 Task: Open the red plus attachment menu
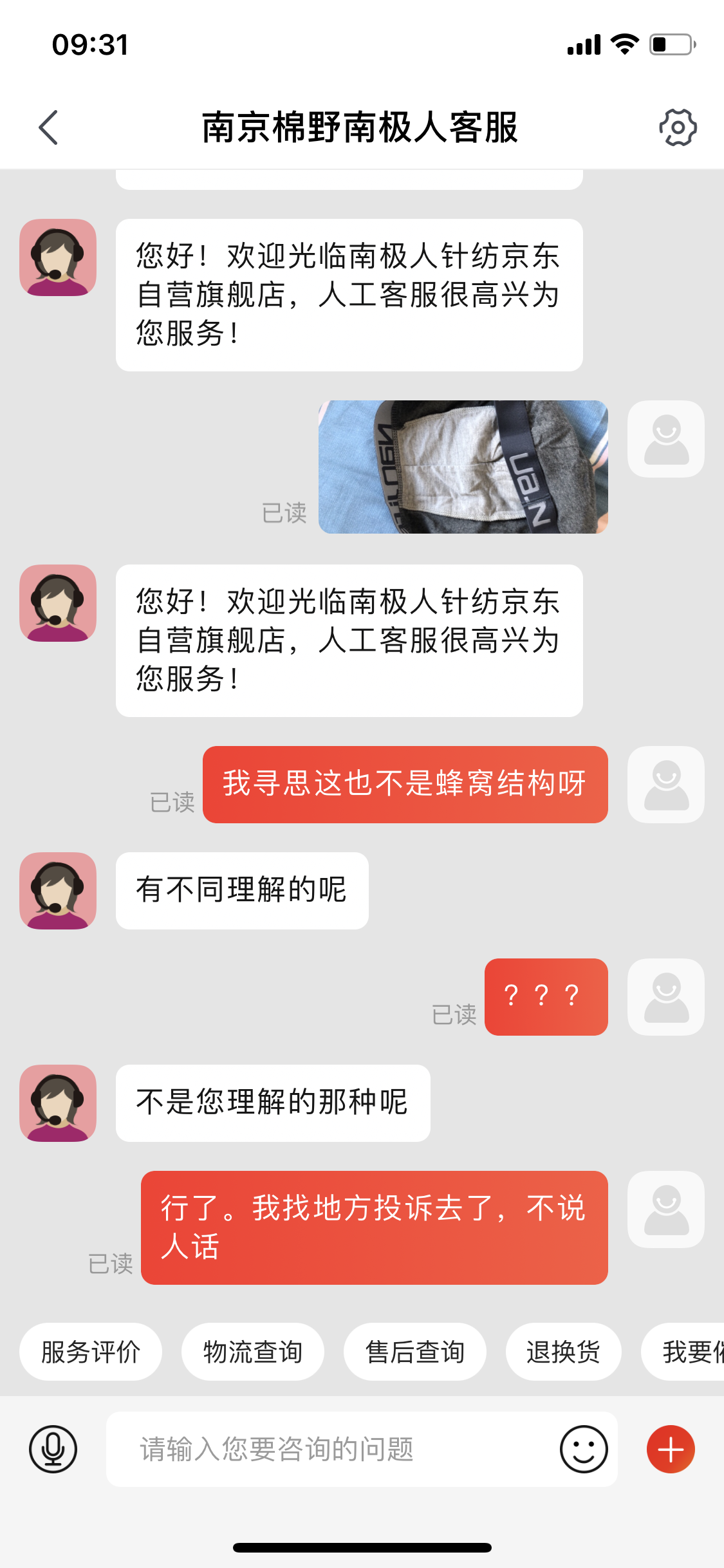point(671,1450)
